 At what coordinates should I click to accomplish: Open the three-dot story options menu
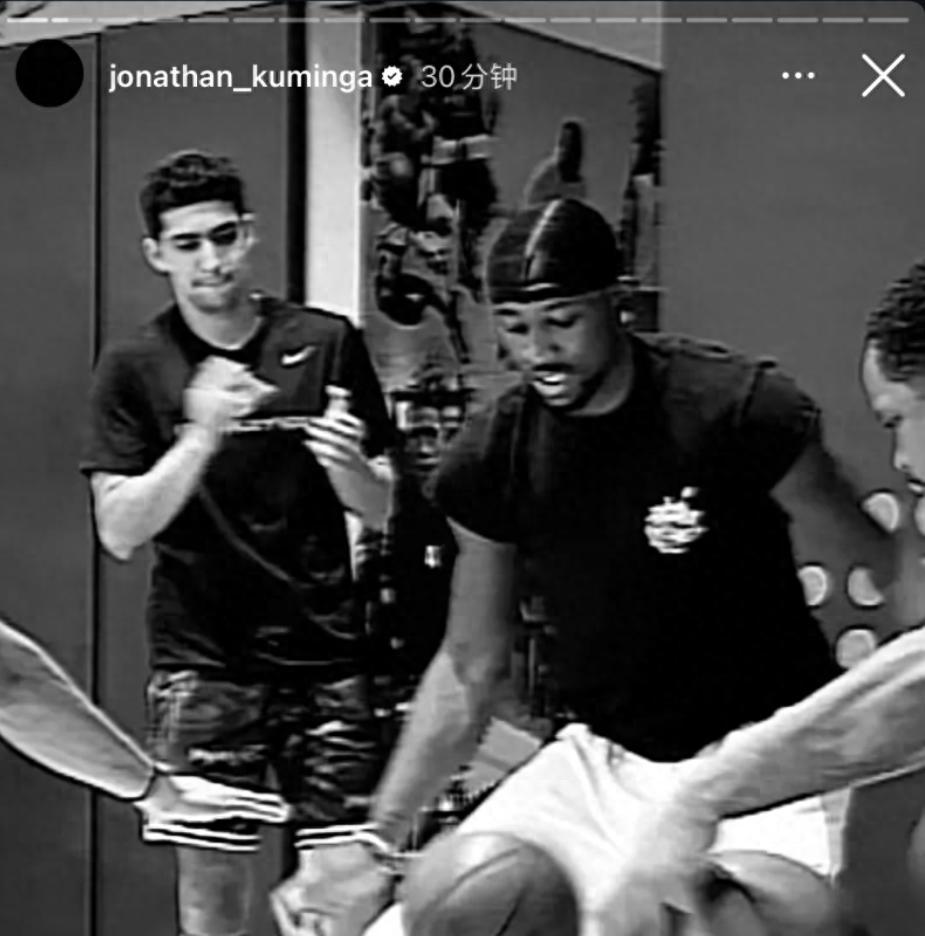click(797, 76)
